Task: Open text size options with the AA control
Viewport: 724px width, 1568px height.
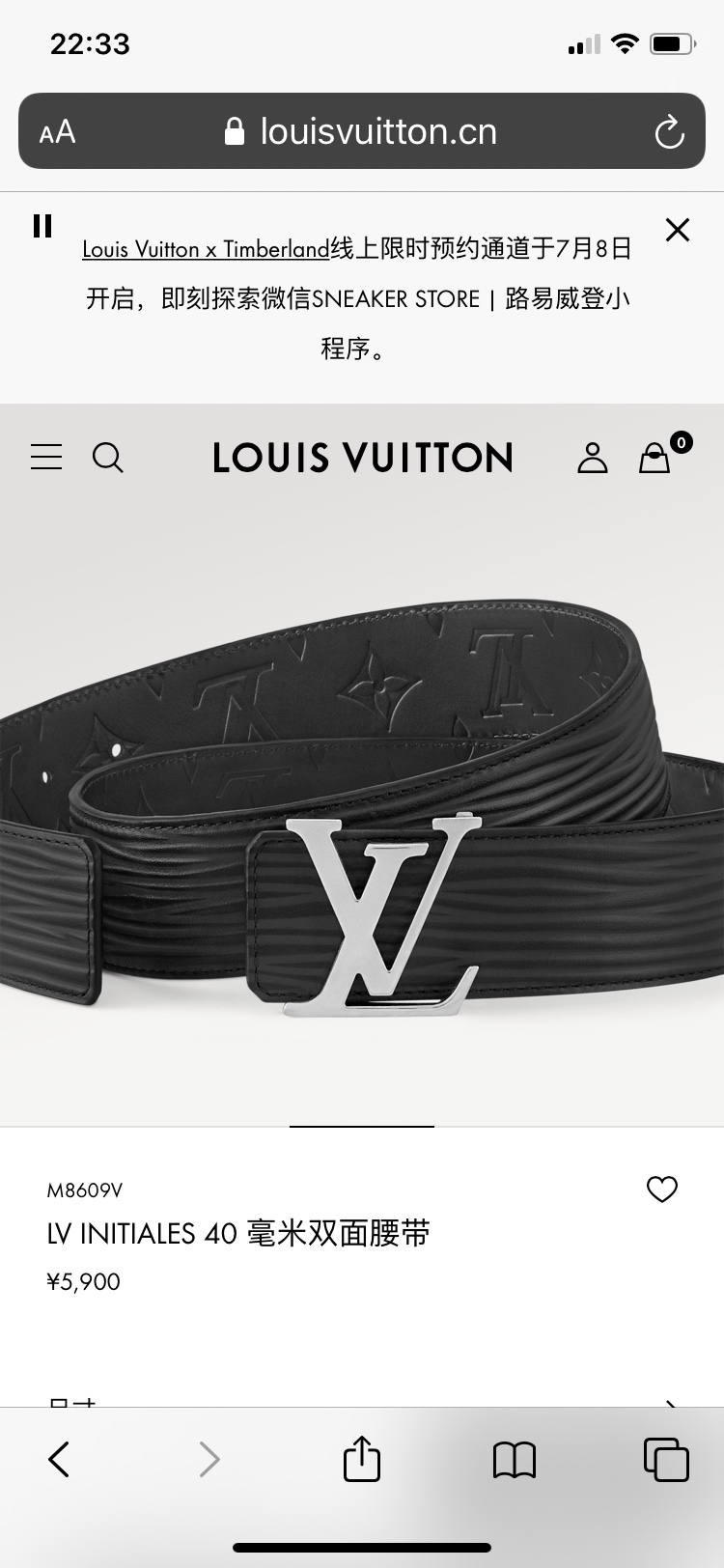Action: click(x=56, y=132)
